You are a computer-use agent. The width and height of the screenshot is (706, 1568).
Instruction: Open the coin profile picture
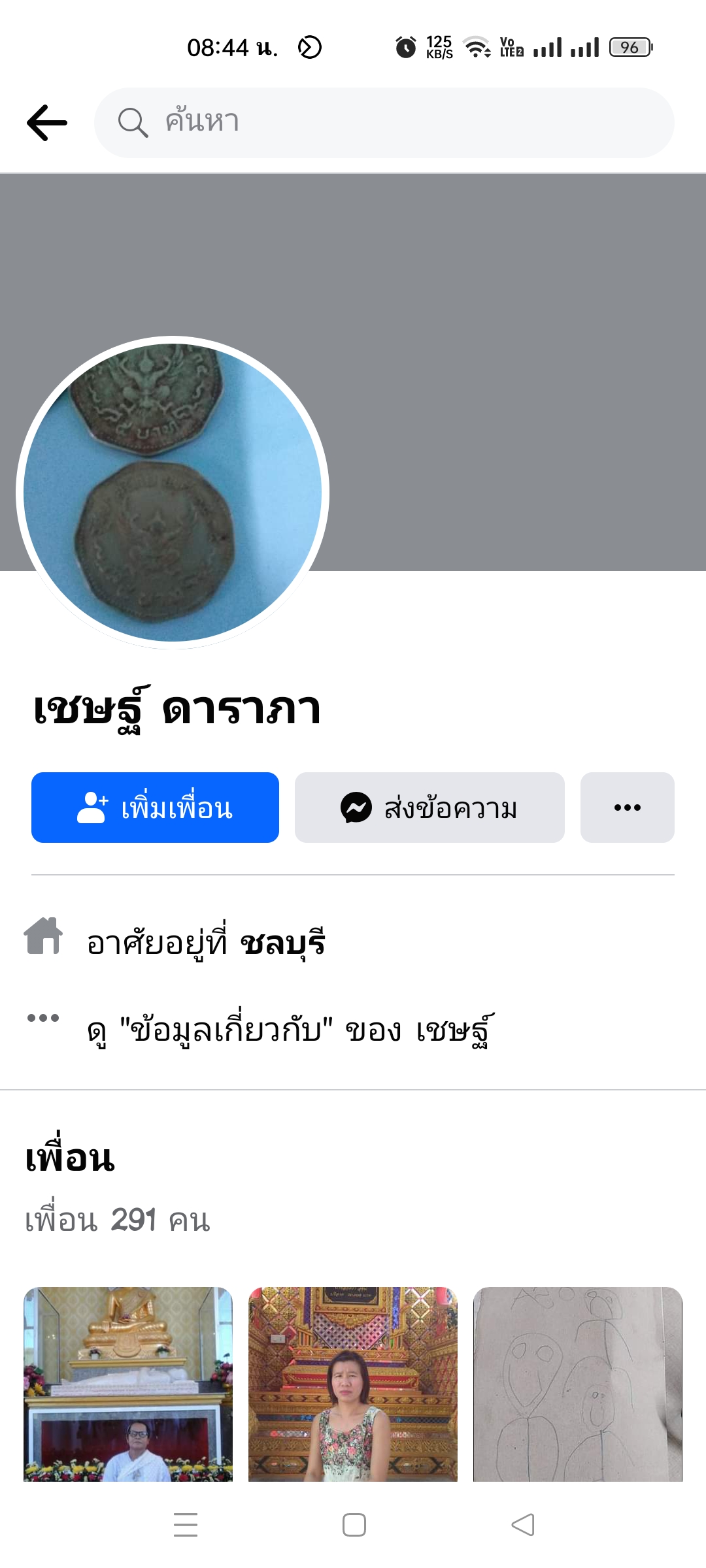tap(173, 493)
